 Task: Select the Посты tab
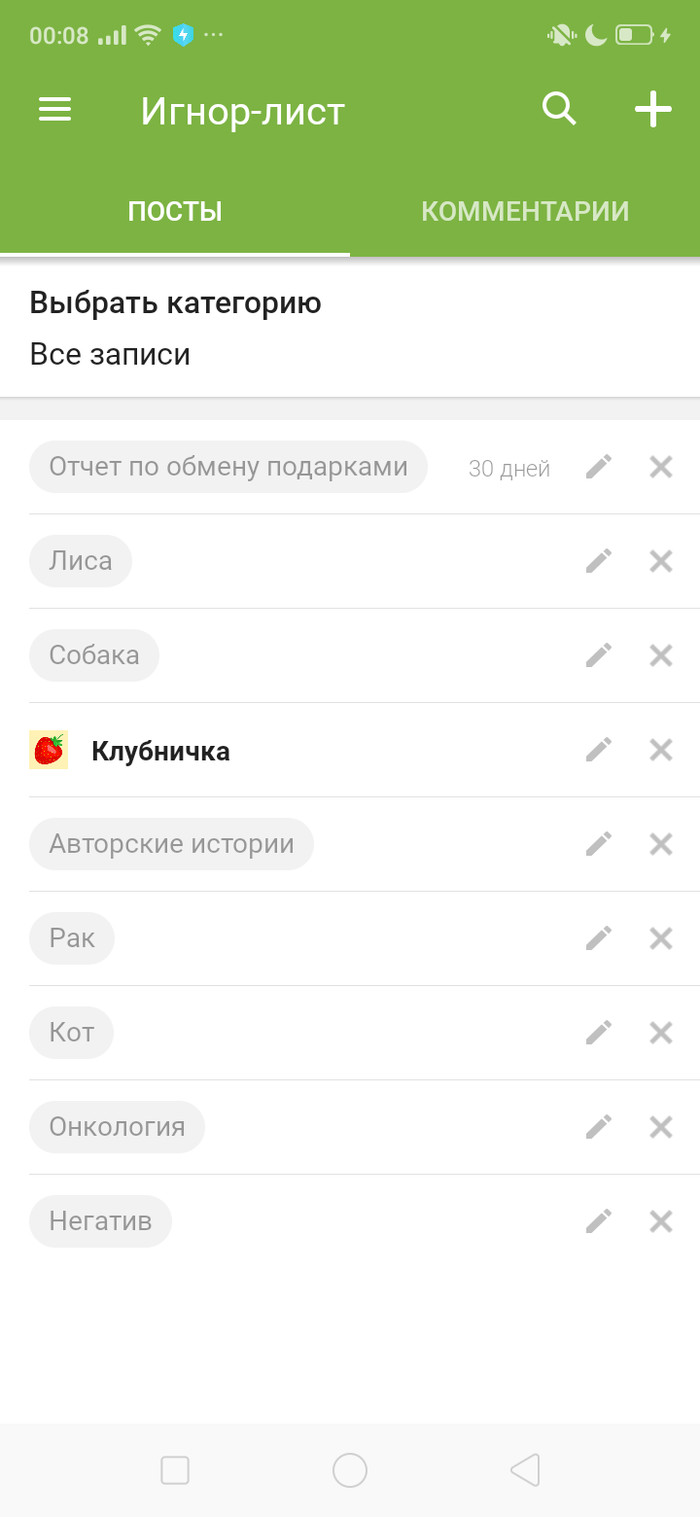pyautogui.click(x=175, y=211)
